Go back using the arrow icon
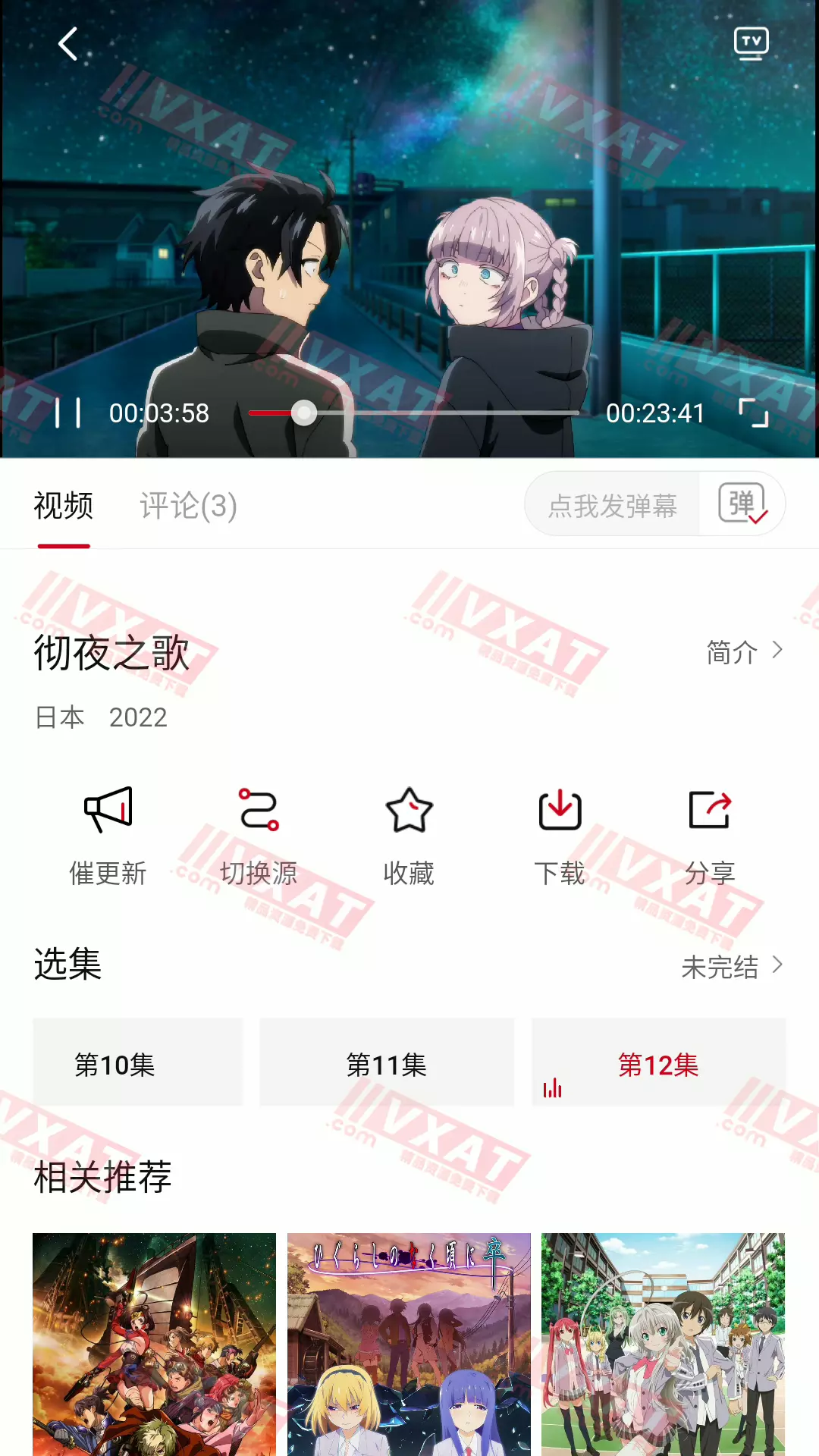The image size is (819, 1456). click(x=68, y=44)
